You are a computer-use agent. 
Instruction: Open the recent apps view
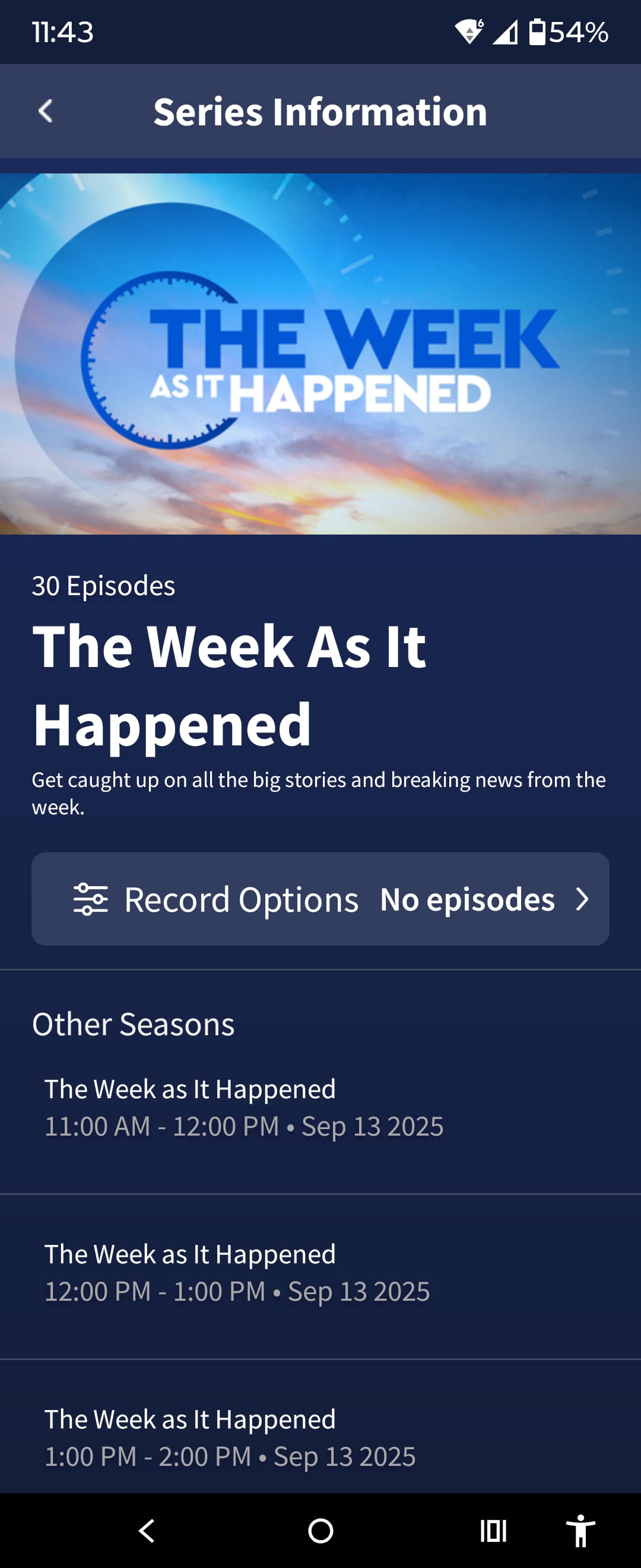tap(493, 1530)
